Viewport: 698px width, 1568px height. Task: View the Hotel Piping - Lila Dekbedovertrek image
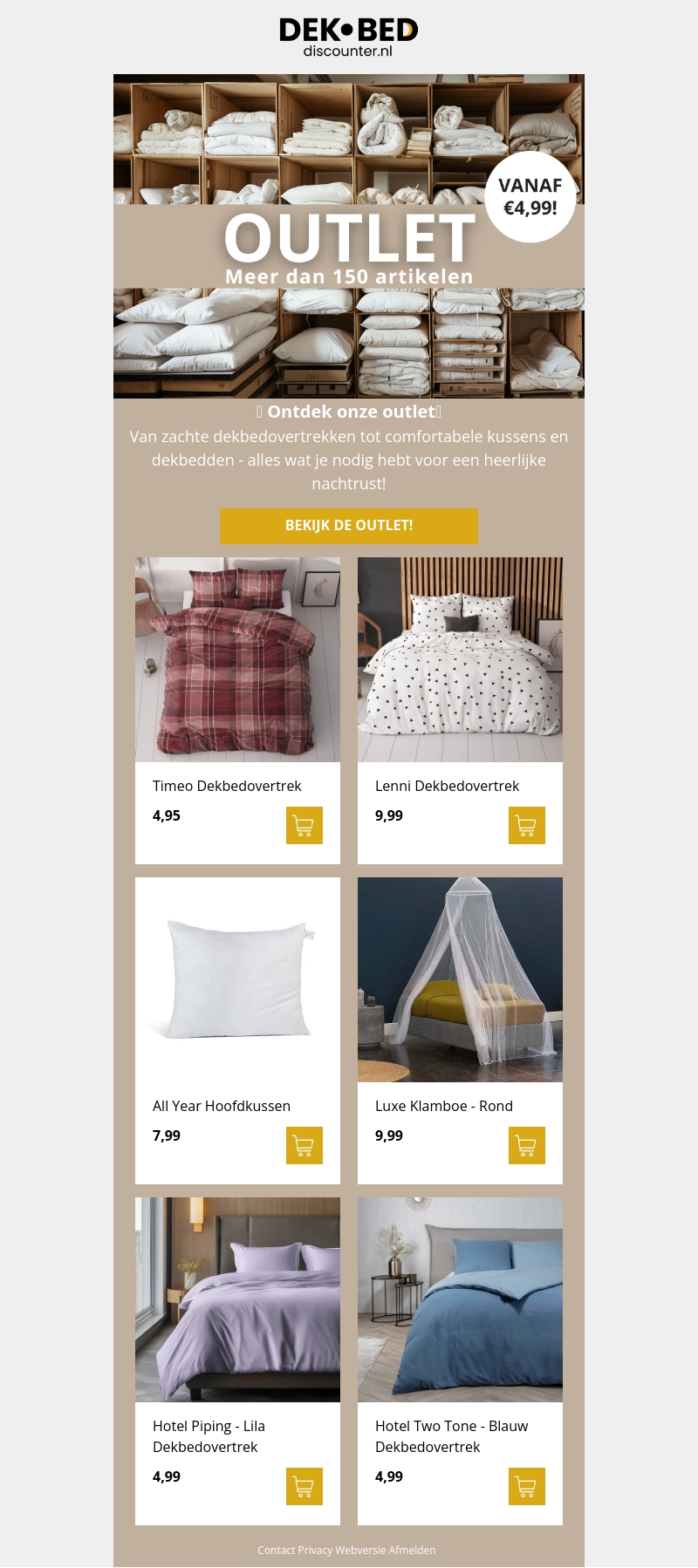pos(237,1299)
